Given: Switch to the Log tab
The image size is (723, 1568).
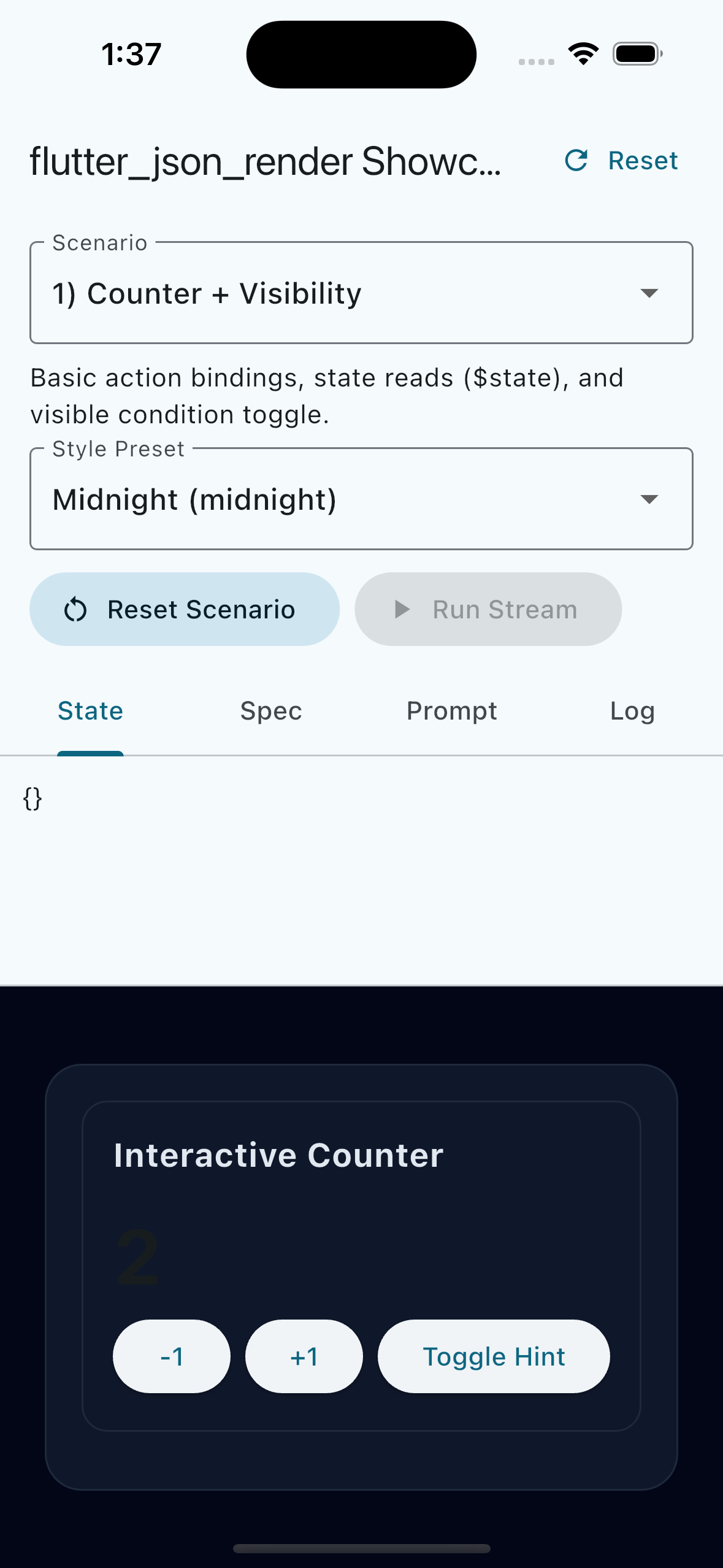Looking at the screenshot, I should (x=632, y=710).
